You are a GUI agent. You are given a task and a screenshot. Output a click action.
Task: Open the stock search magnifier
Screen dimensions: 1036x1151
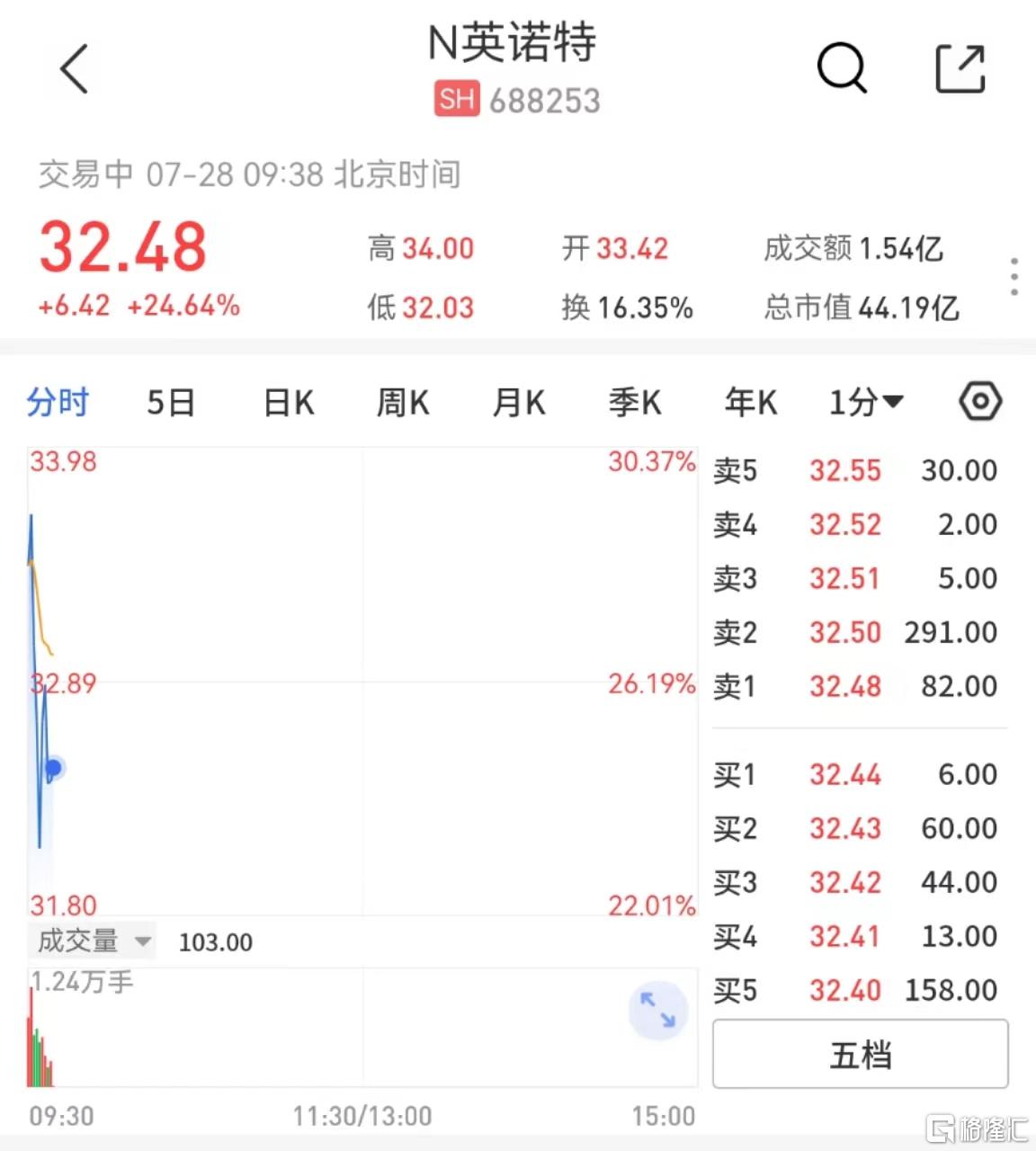(842, 68)
